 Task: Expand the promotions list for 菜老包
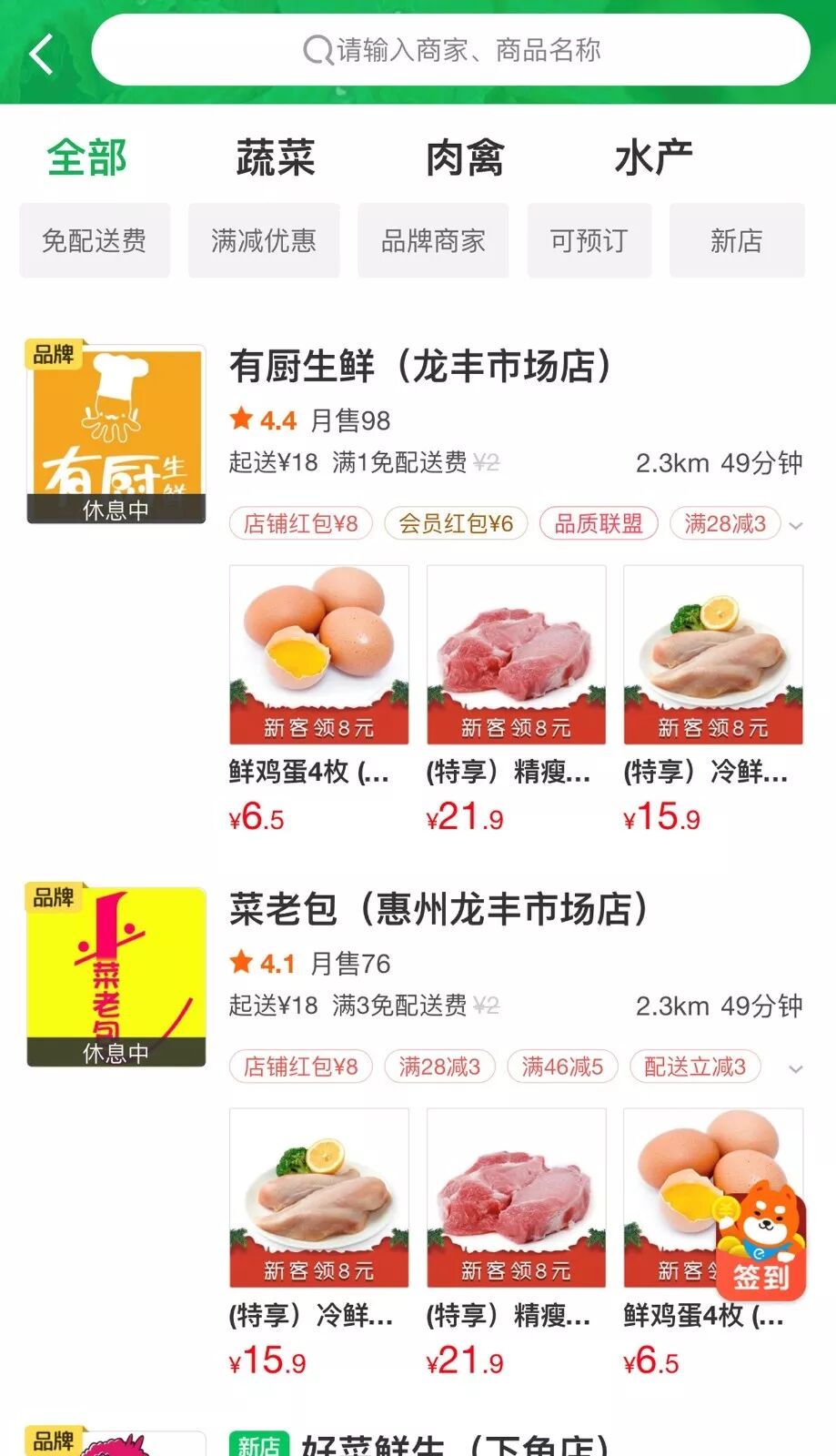tap(796, 1068)
